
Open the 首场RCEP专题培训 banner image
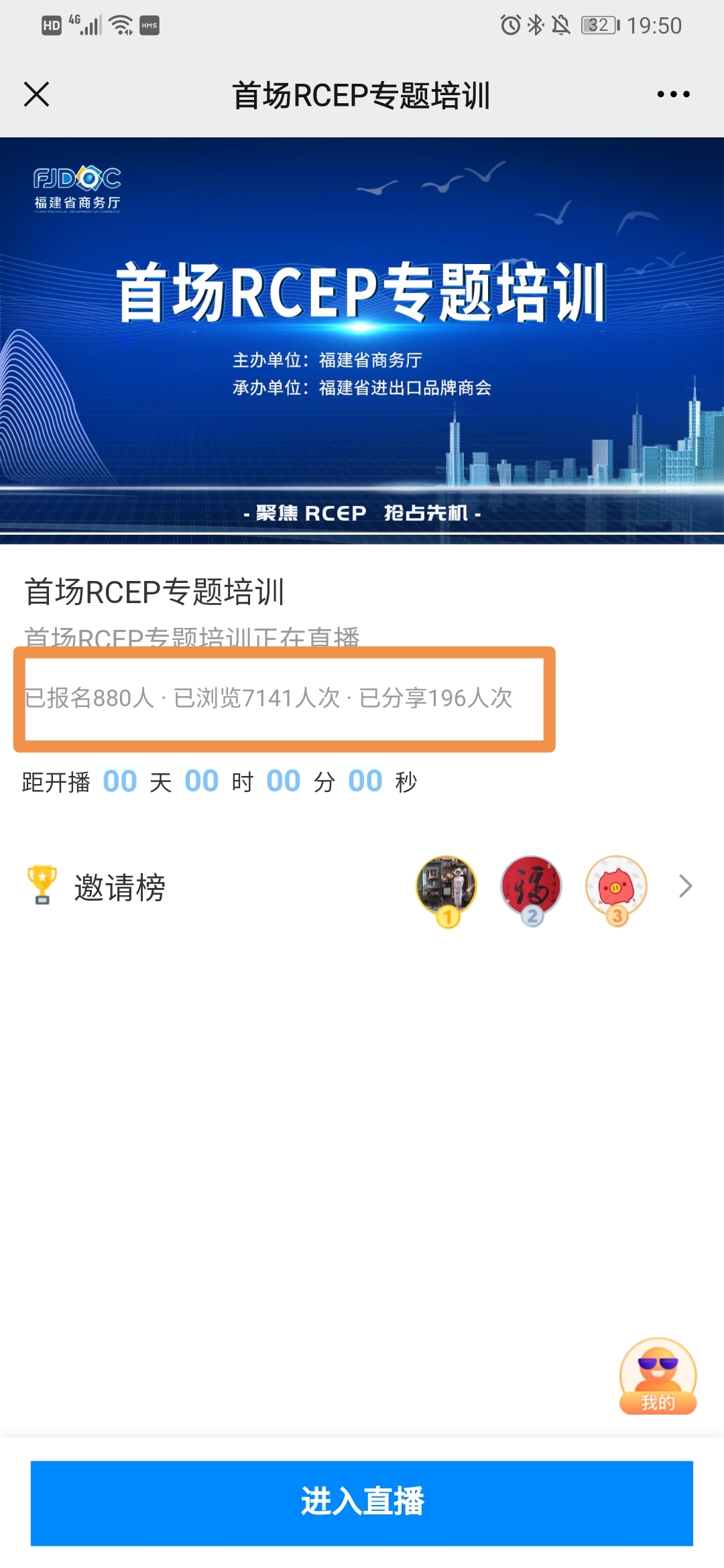point(362,340)
